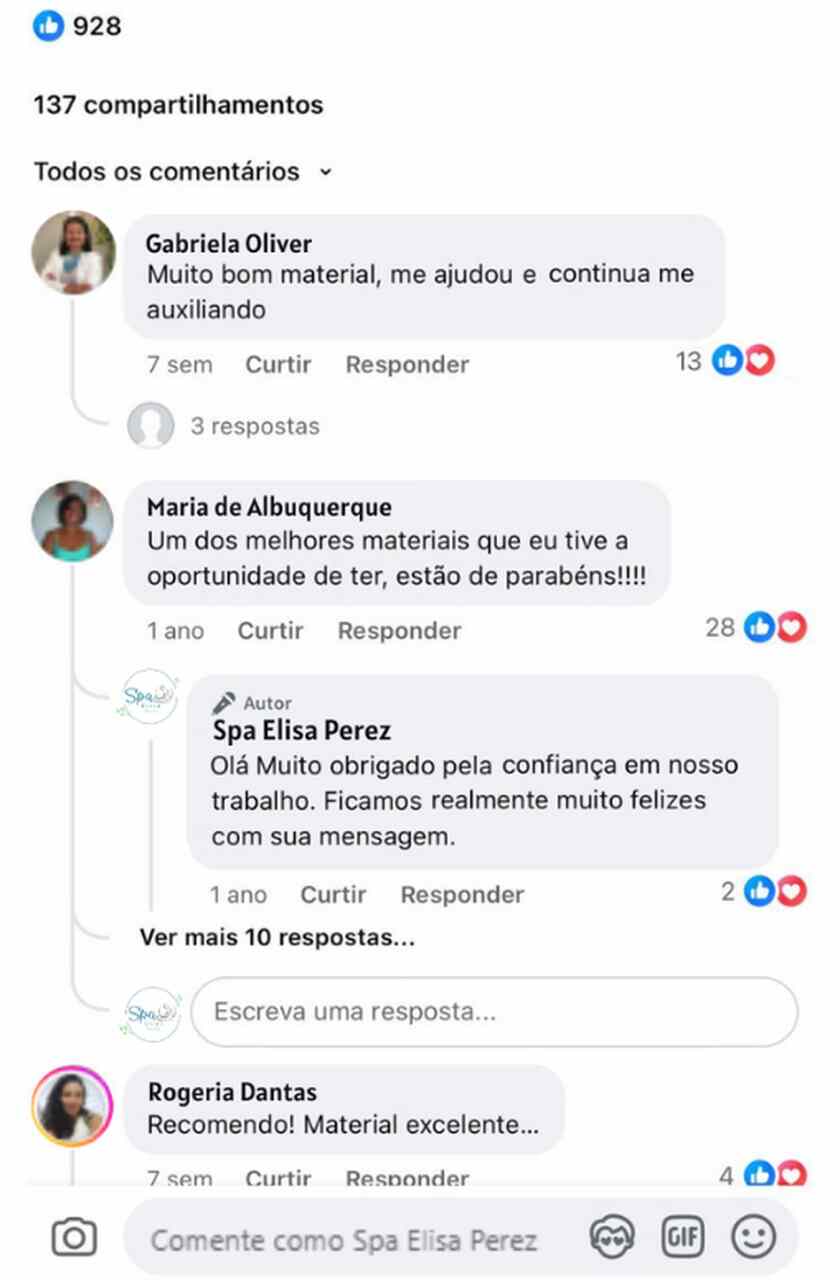Reply to Spa Elisa Perez's reply

[x=462, y=895]
